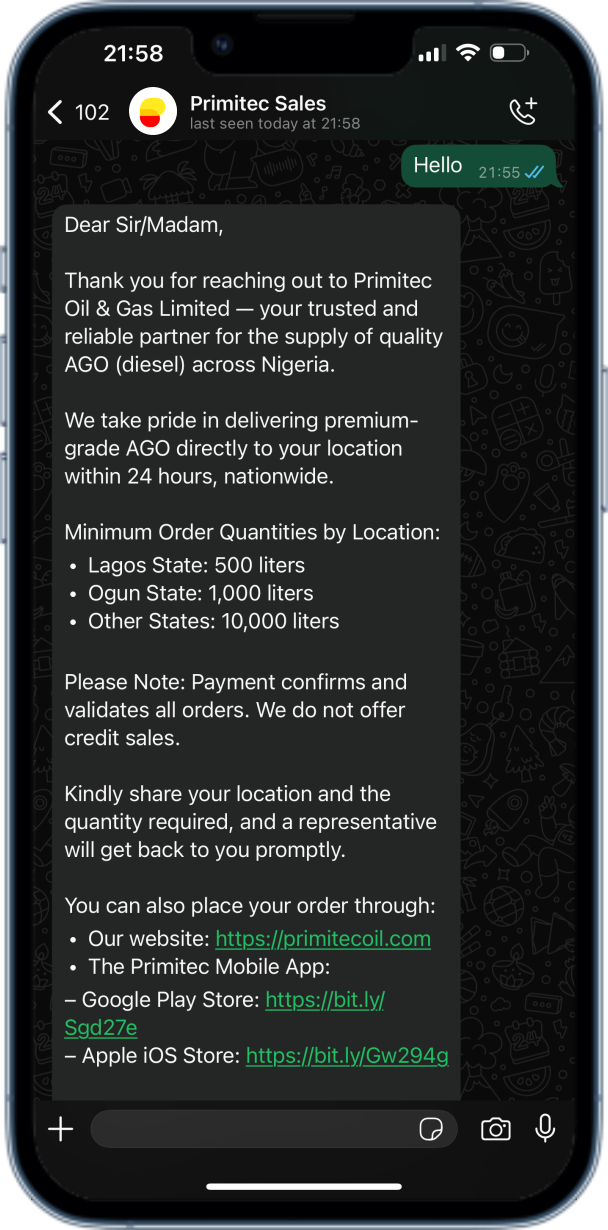Focus the message text field
Viewport: 608px width, 1230px height.
(x=250, y=1129)
